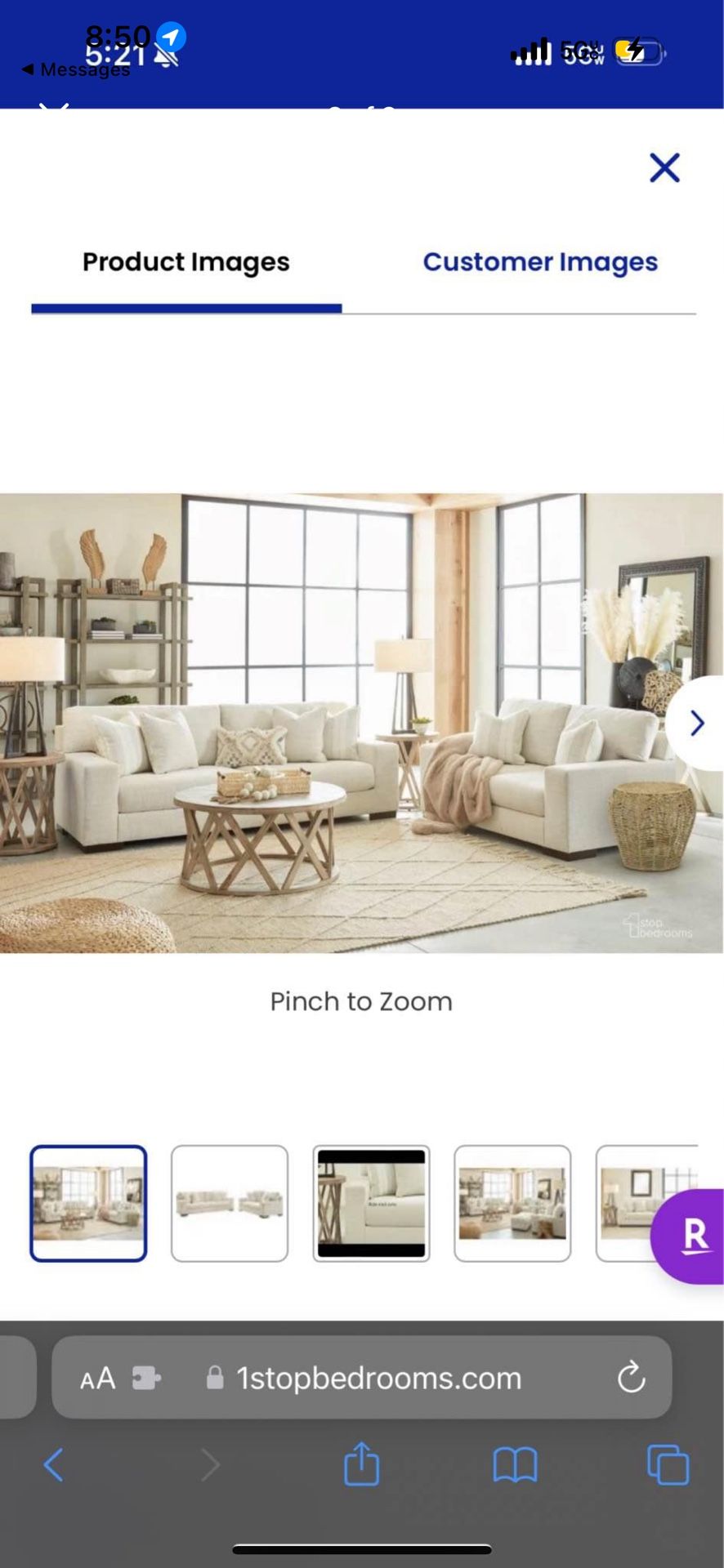724x1568 pixels.
Task: Open the extensions puzzle icon
Action: coord(146,1379)
